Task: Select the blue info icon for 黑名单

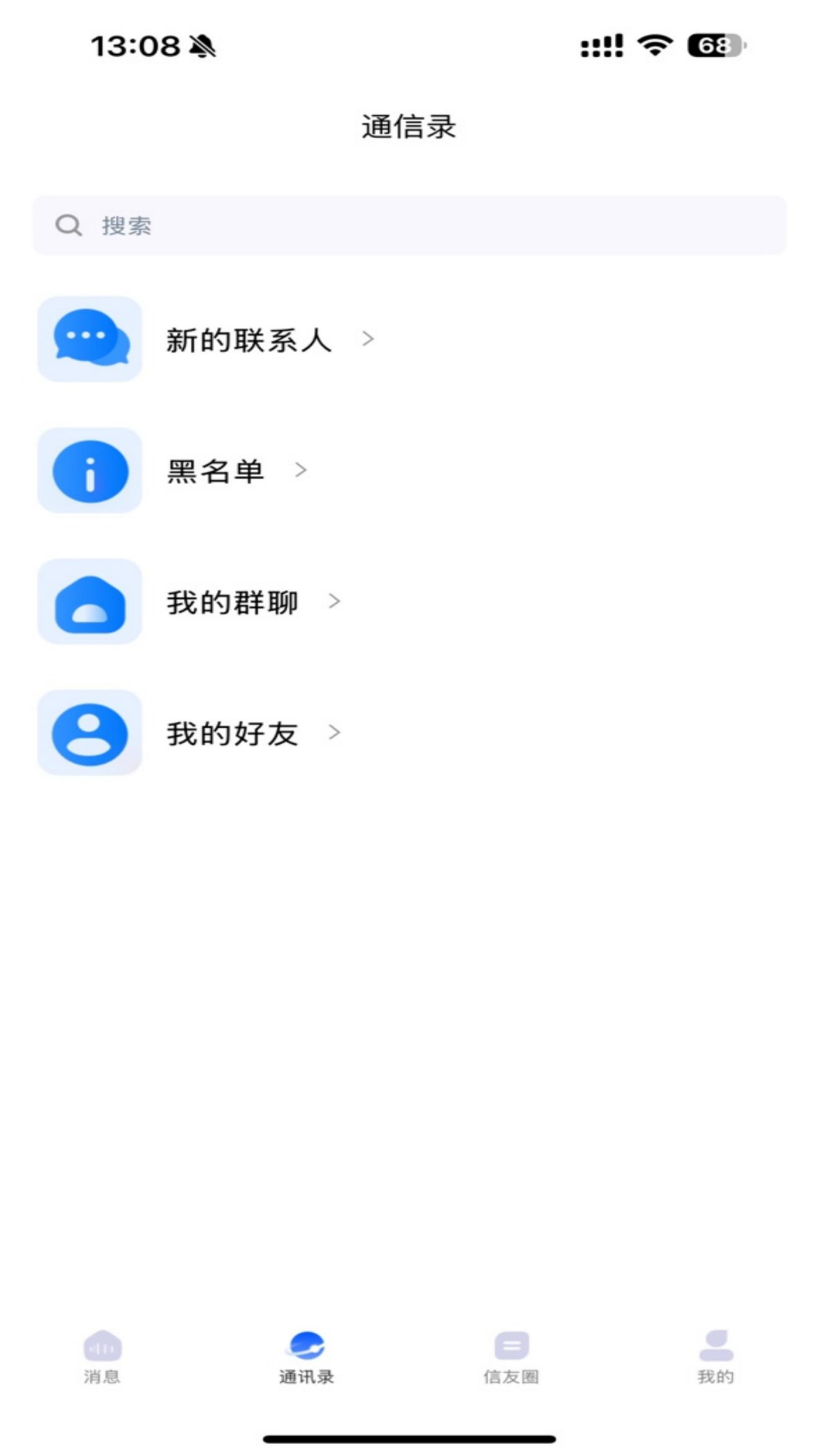Action: [89, 471]
